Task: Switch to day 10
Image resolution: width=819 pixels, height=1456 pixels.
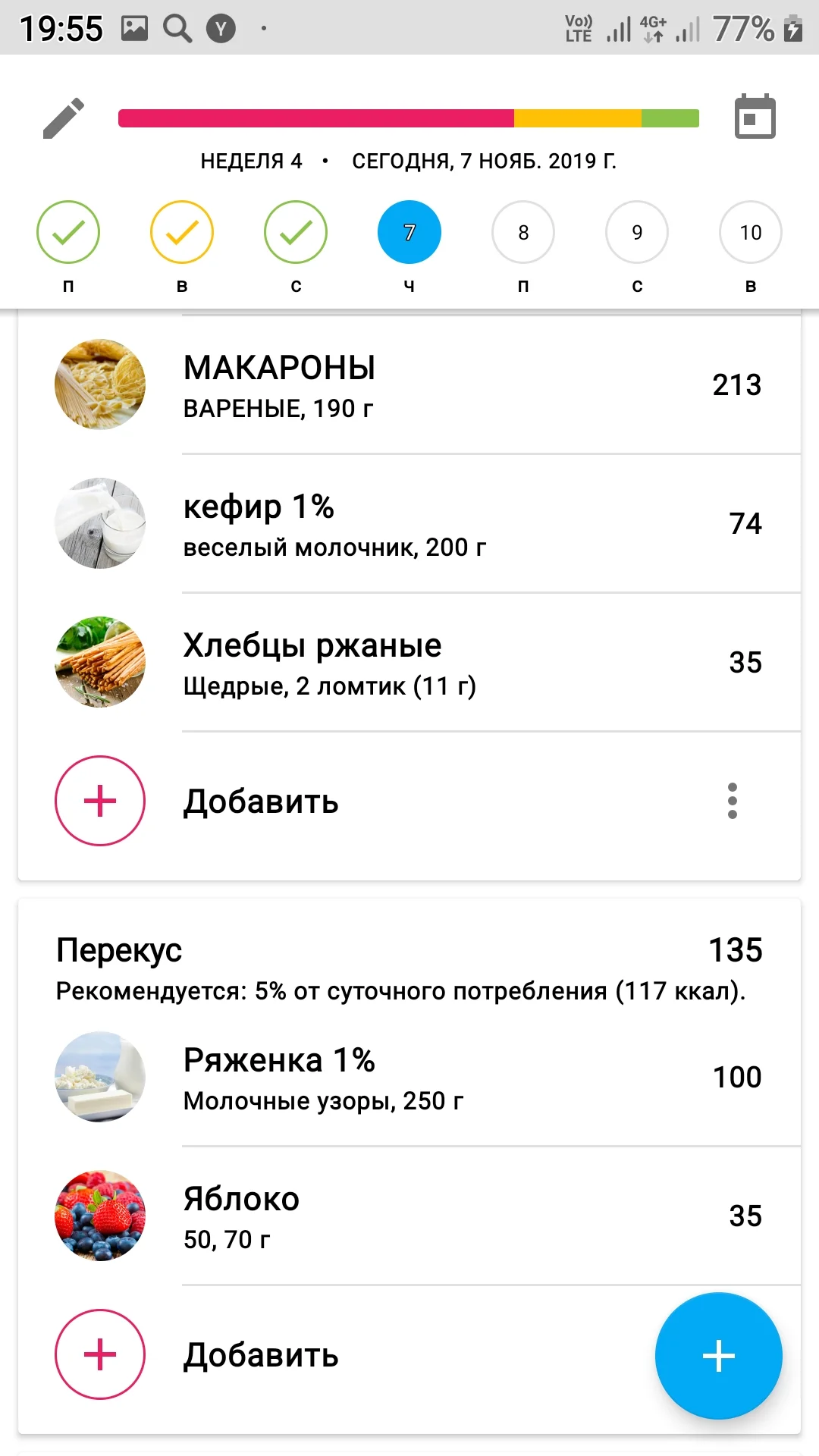Action: click(x=751, y=232)
